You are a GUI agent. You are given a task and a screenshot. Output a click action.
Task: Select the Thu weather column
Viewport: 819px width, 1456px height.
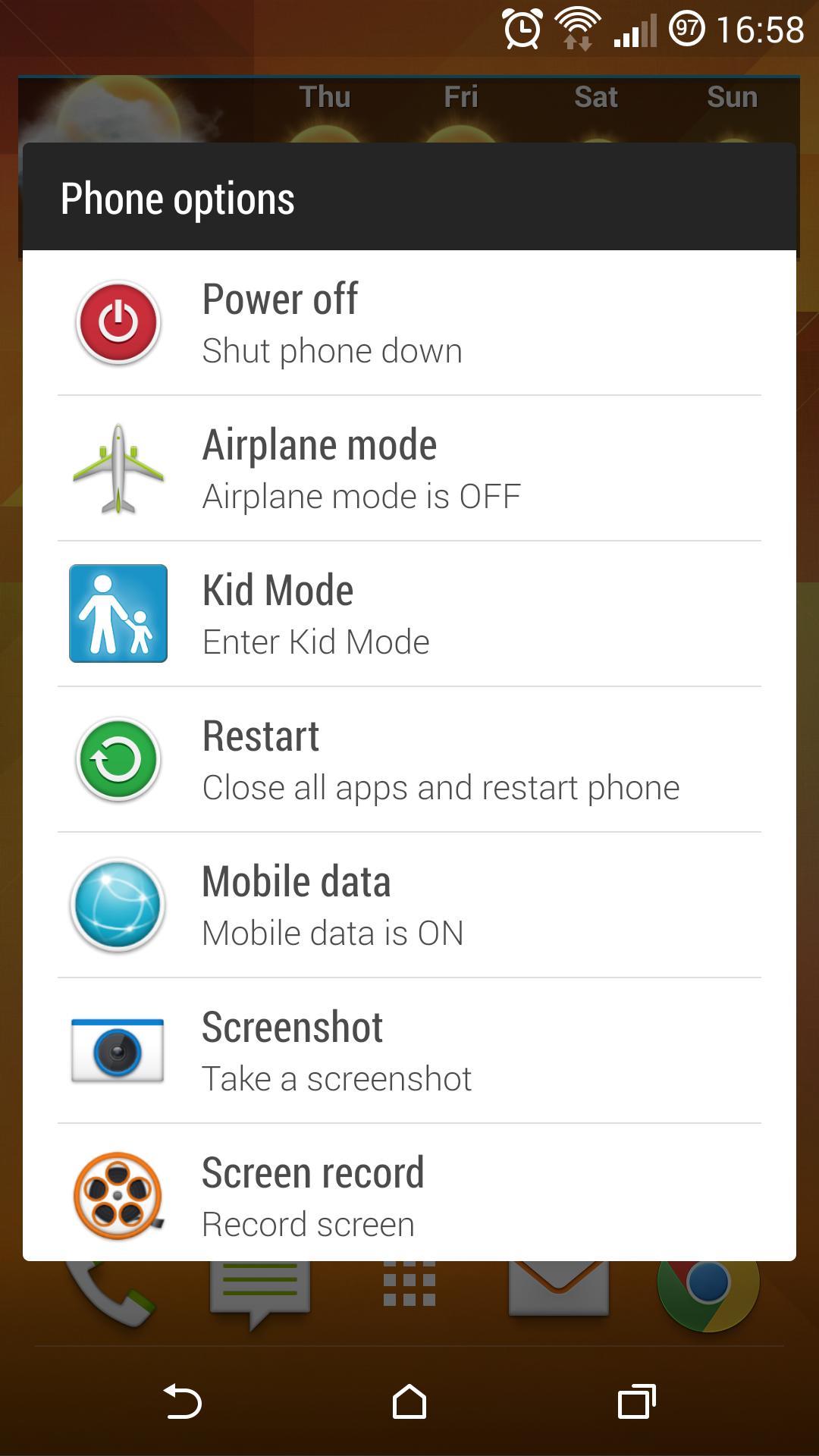click(325, 97)
